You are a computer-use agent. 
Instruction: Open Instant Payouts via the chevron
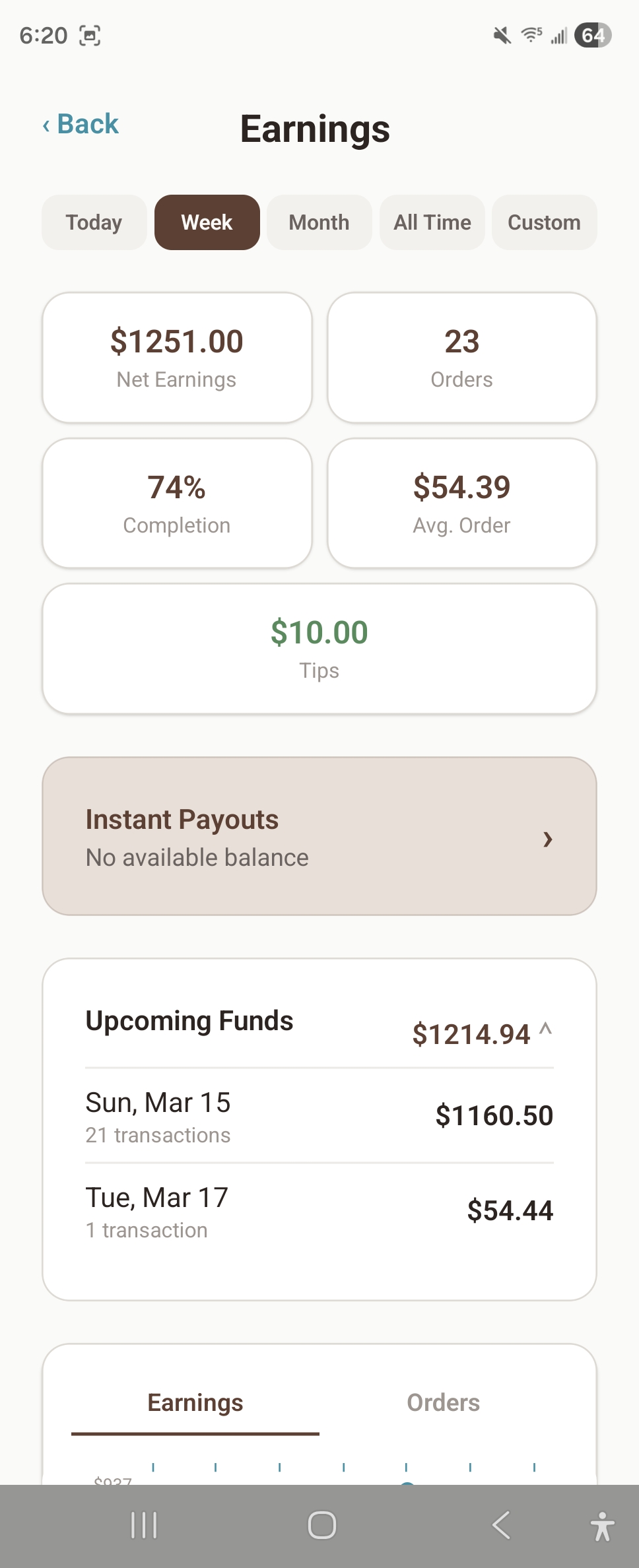548,839
